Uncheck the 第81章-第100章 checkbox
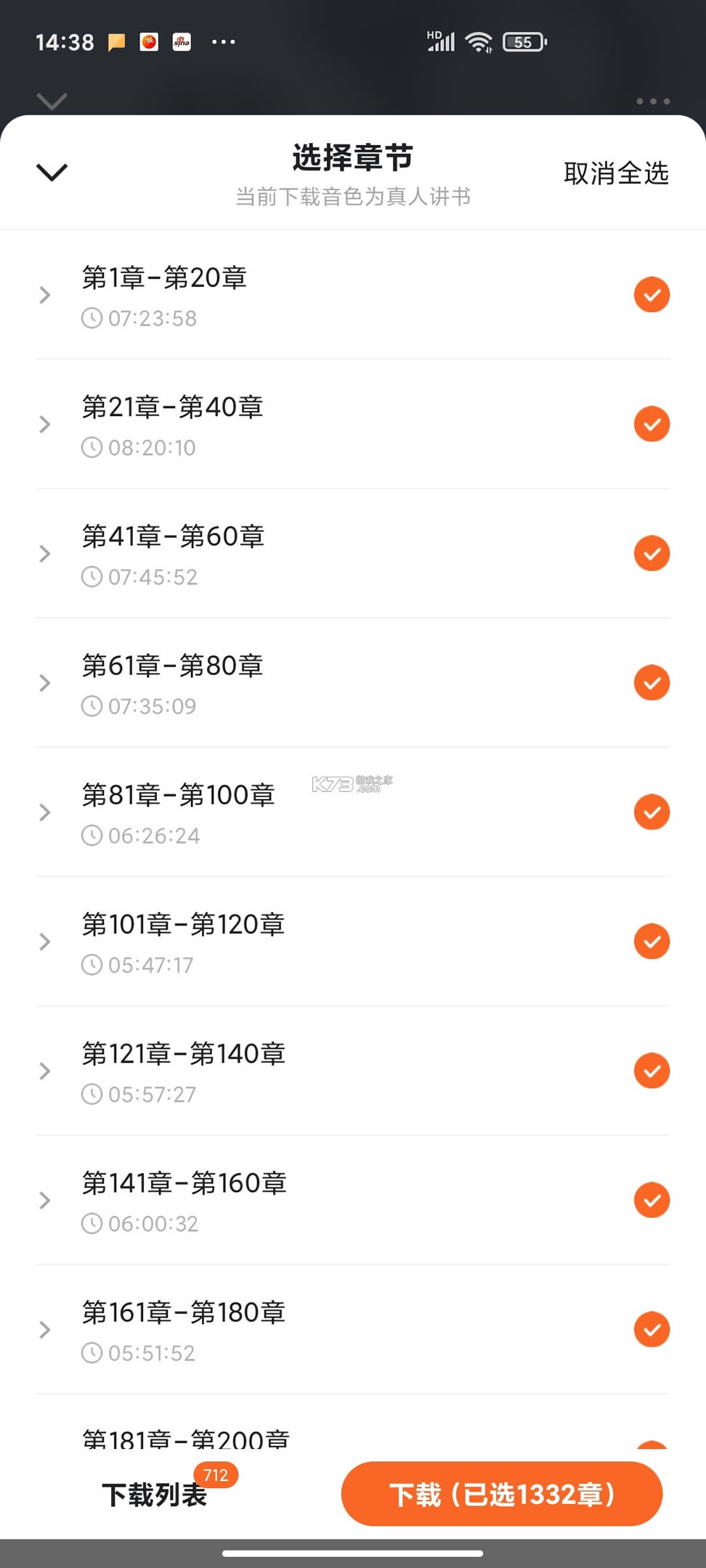The width and height of the screenshot is (706, 1568). coord(652,812)
